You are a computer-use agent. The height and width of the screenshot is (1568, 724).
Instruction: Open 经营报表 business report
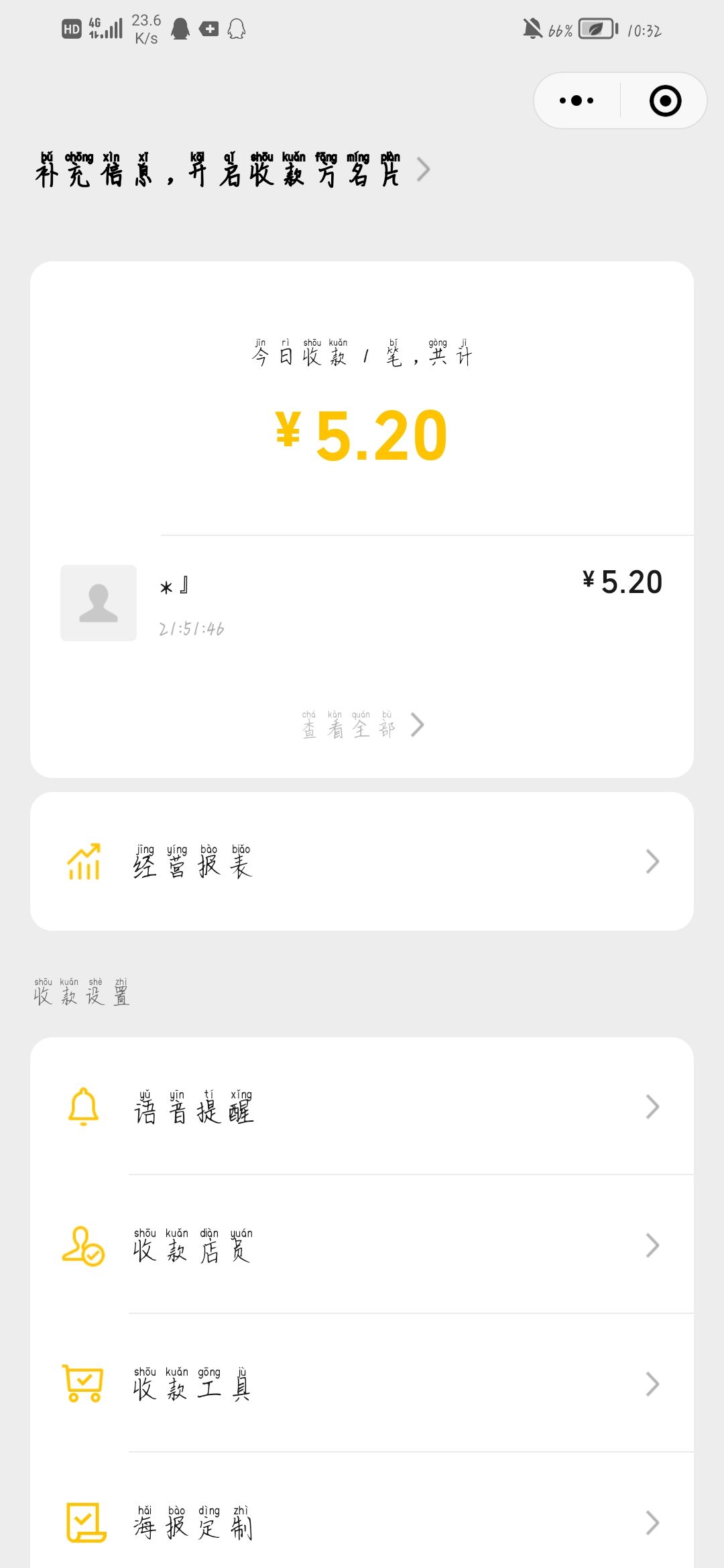[x=362, y=862]
